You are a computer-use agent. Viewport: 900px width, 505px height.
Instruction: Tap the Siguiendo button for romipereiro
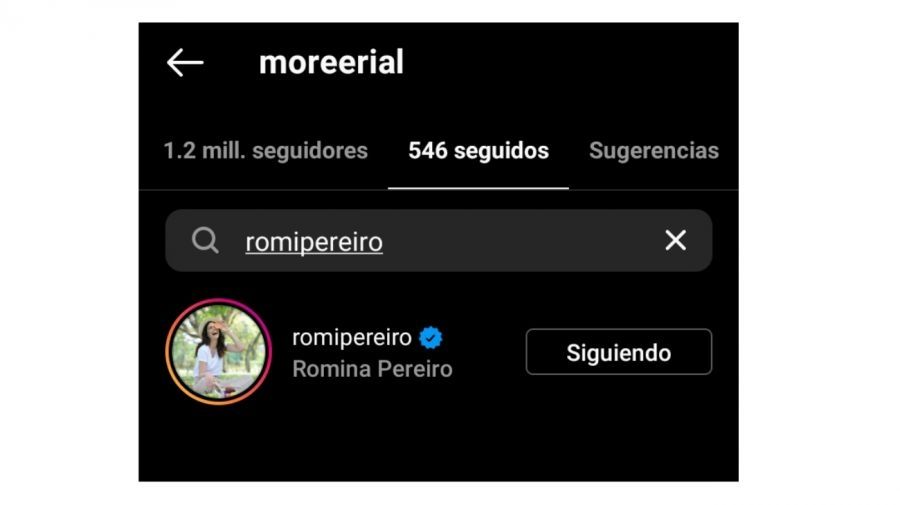click(x=618, y=352)
